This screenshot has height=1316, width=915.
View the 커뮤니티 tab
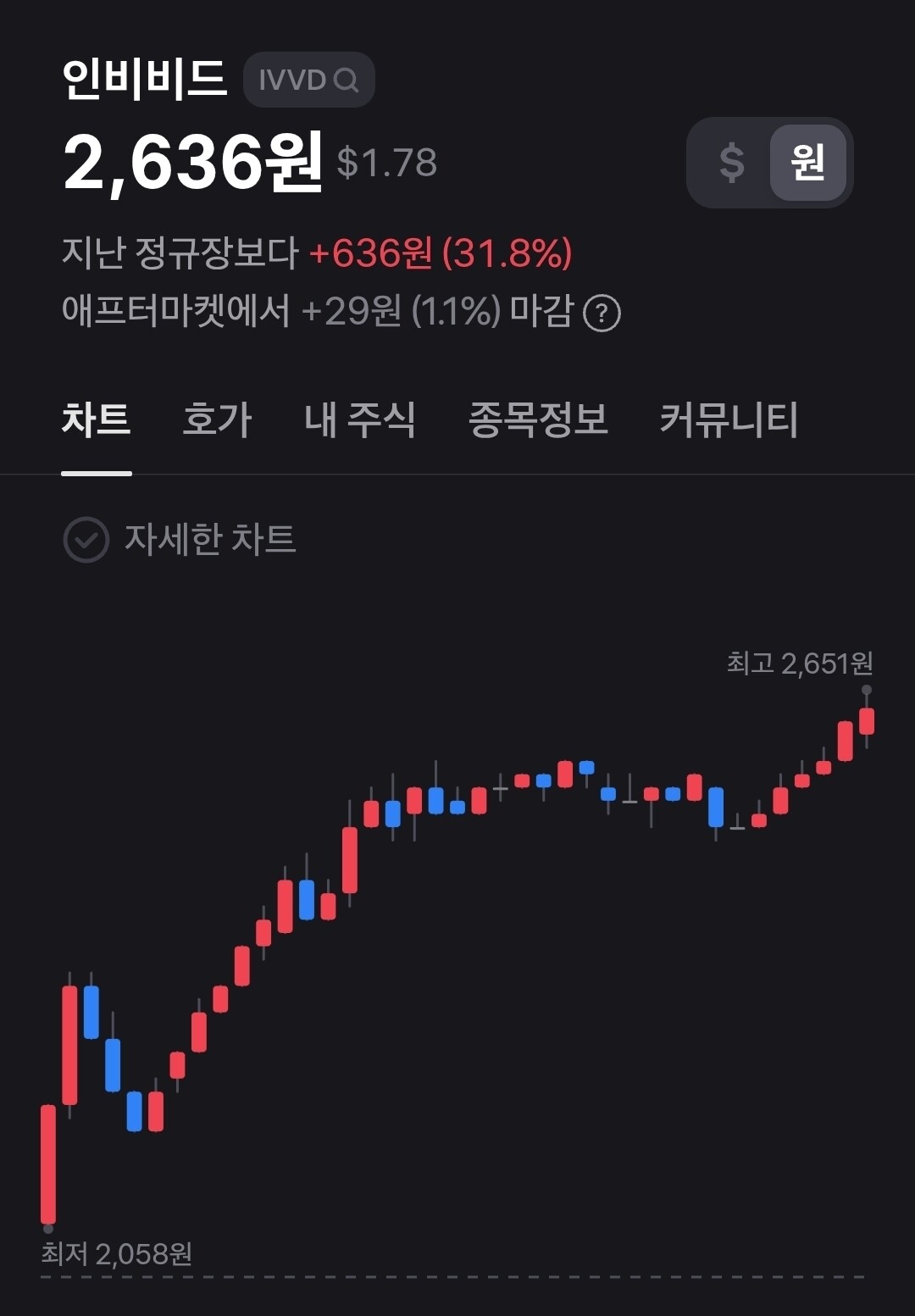(x=729, y=419)
